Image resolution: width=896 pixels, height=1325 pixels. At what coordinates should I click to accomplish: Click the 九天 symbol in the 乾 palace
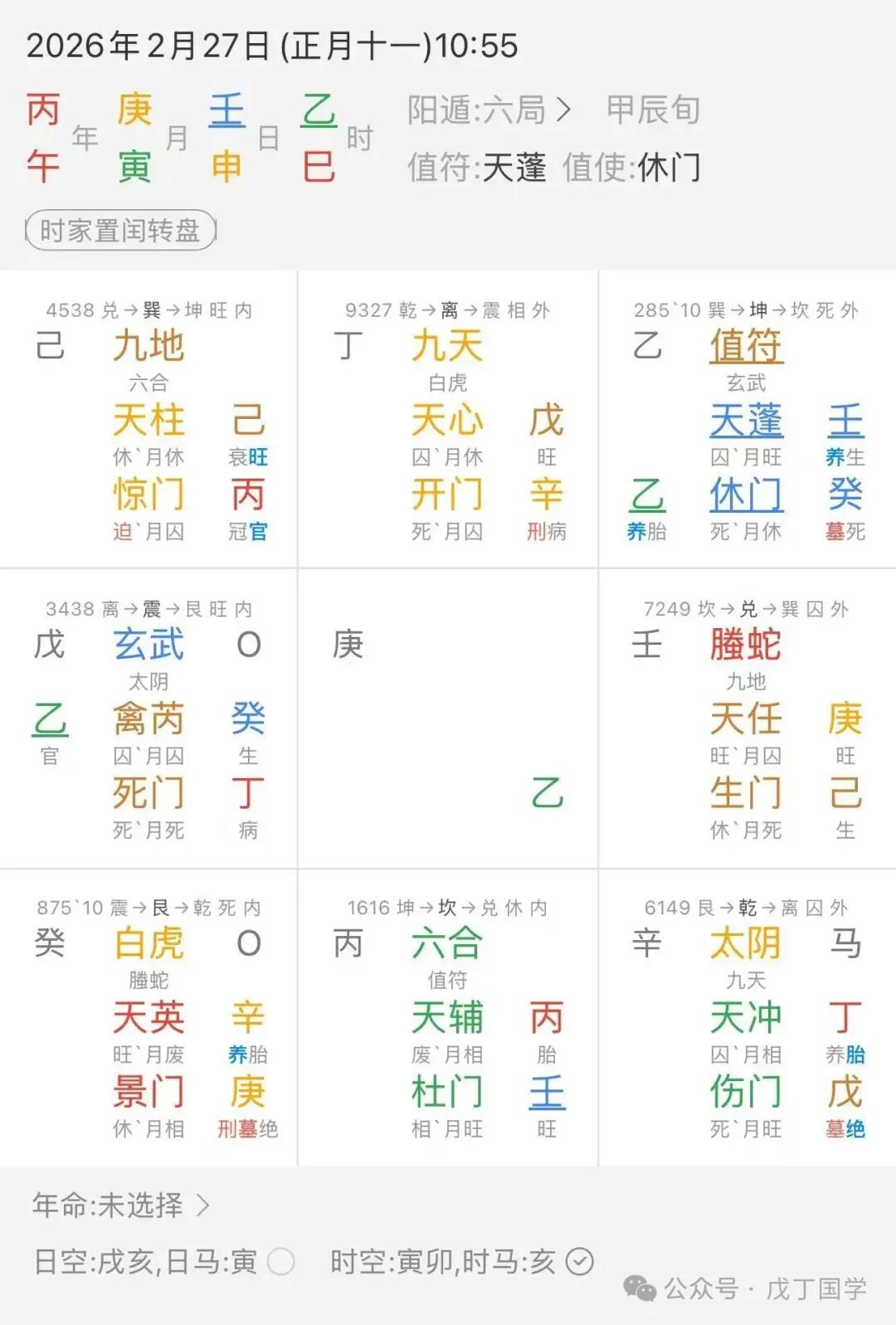[x=448, y=346]
